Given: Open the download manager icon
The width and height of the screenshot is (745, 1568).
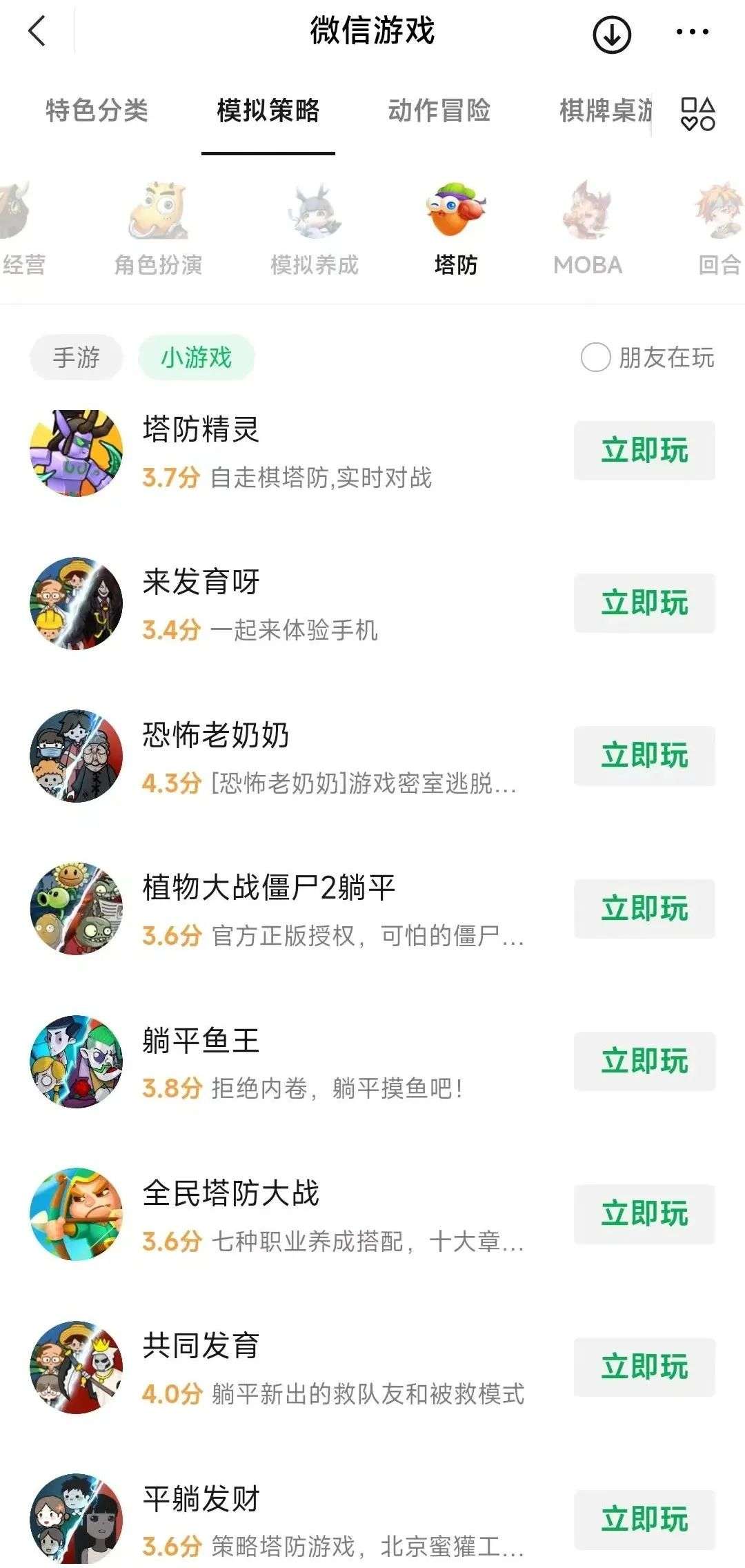Looking at the screenshot, I should (612, 34).
